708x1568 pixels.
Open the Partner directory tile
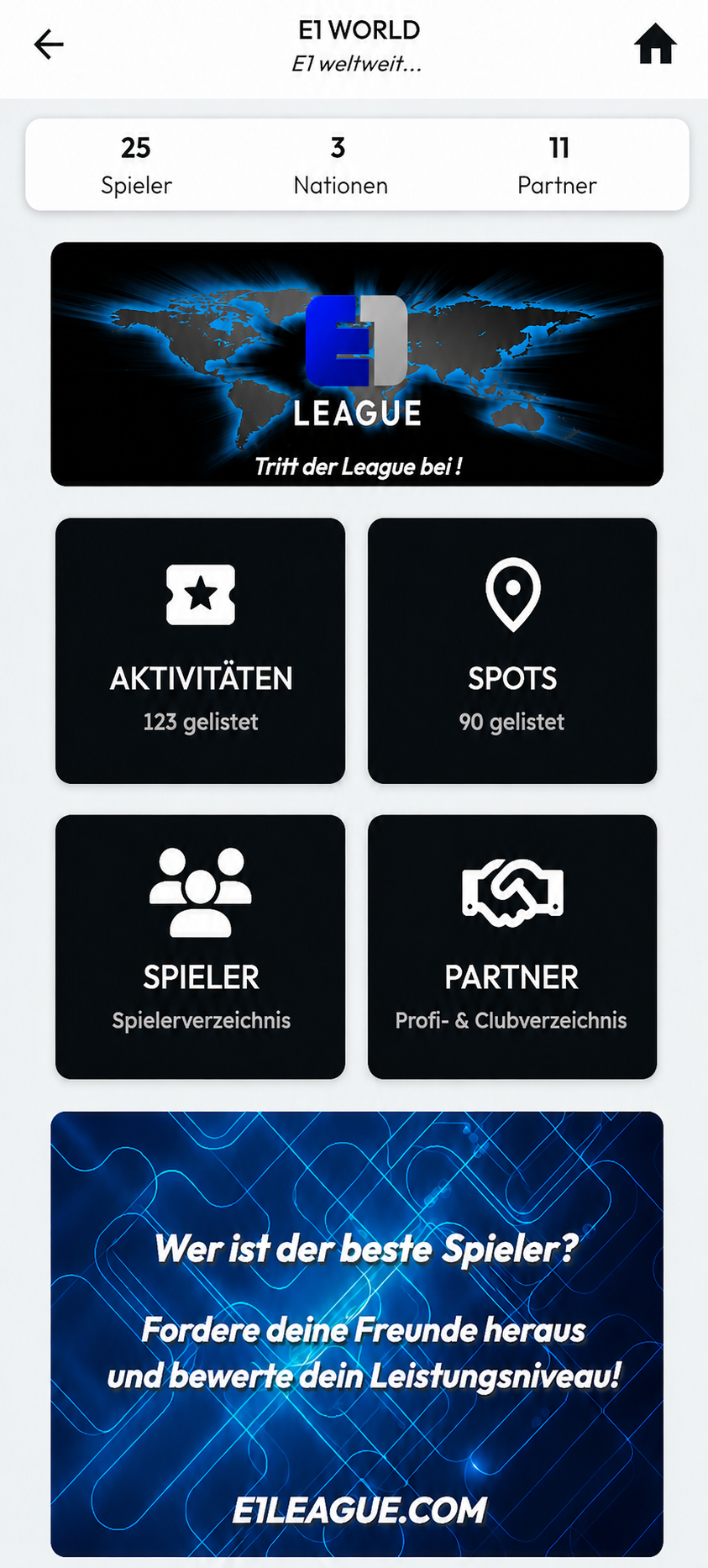pos(512,947)
